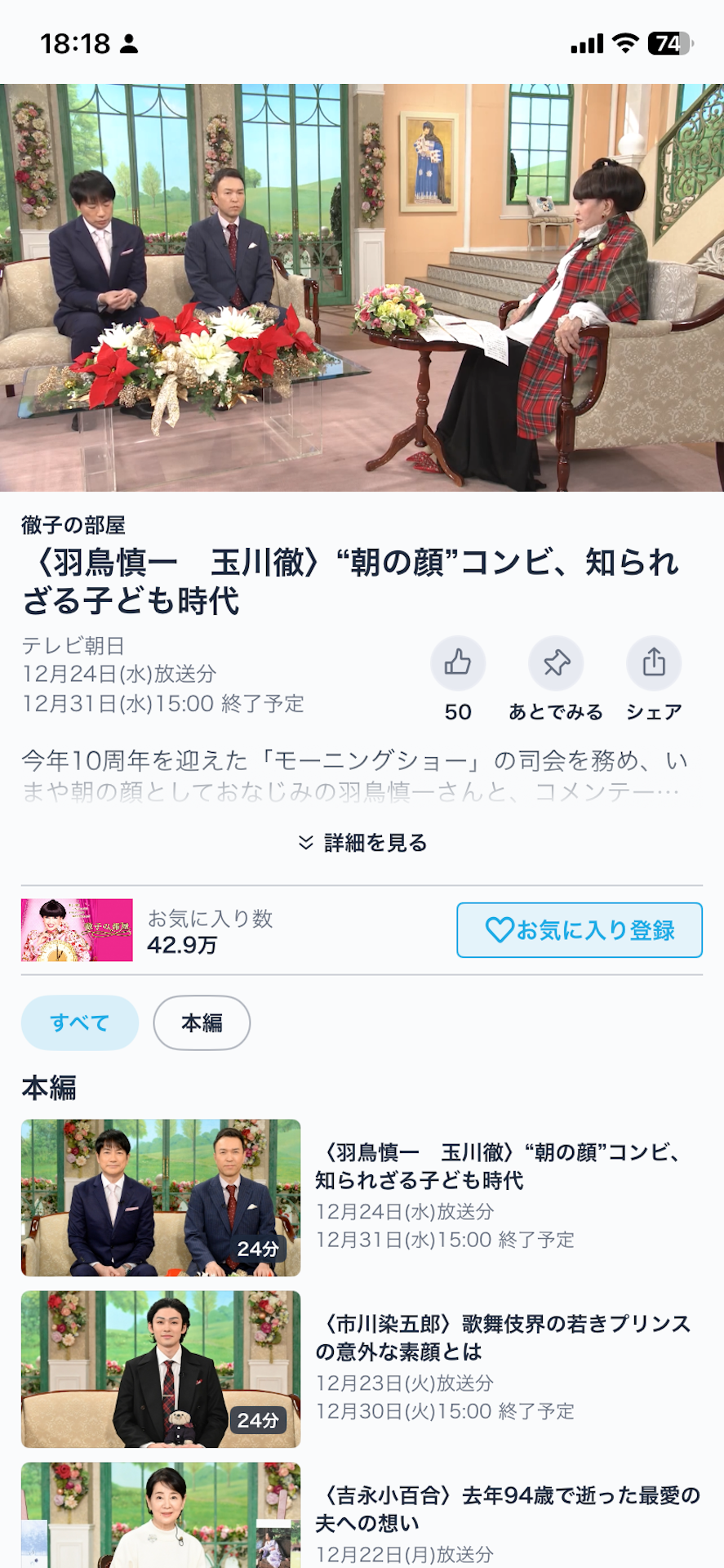
Task: Expand 詳細を見る for full description
Action: click(x=362, y=843)
